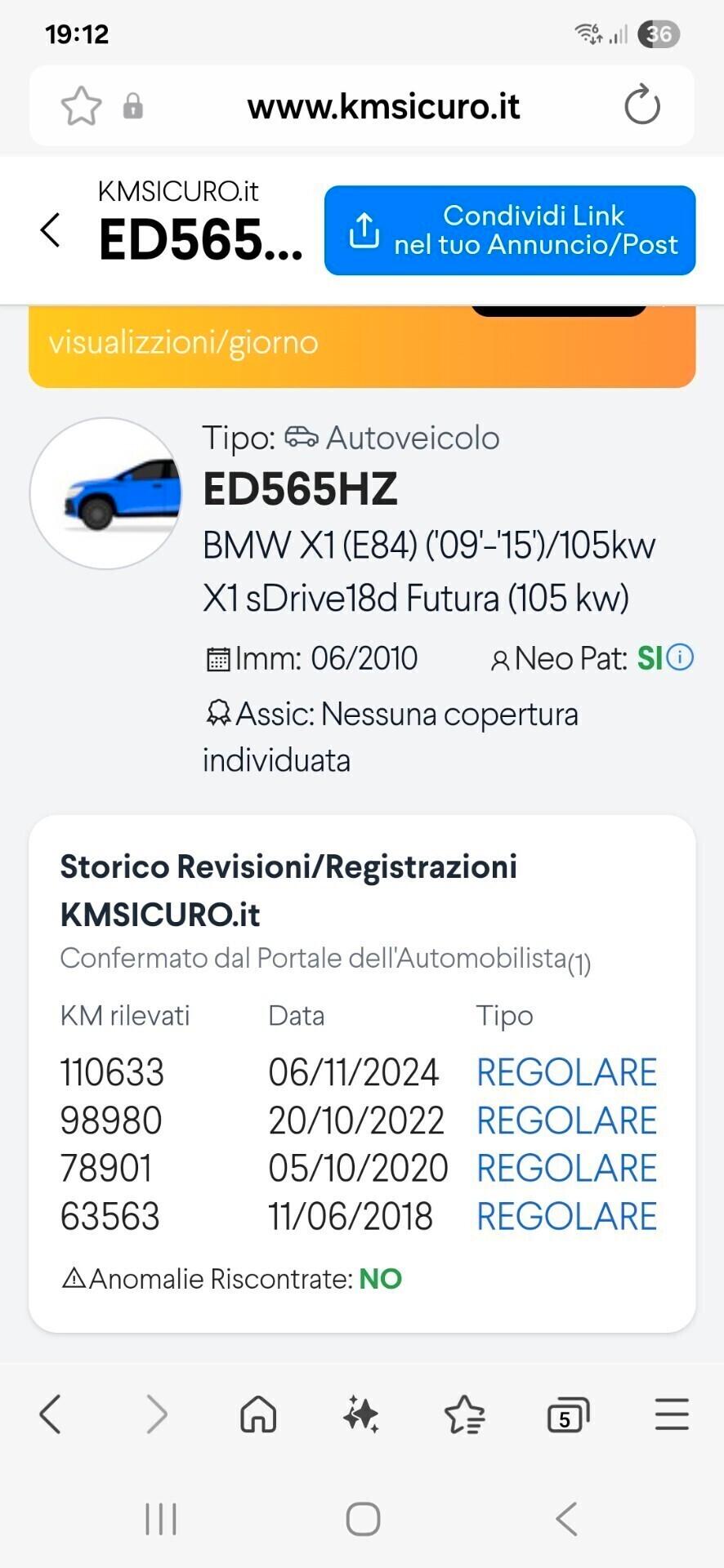This screenshot has width=724, height=1568.
Task: Tap the sparkle assistant icon in the navigation bar
Action: coord(362,1414)
